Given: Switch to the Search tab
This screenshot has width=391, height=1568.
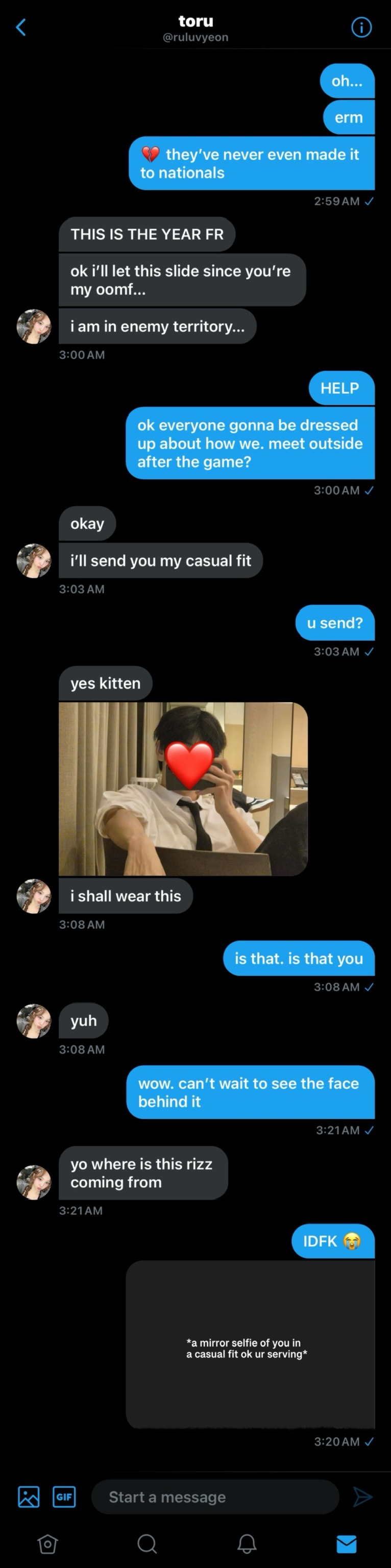Looking at the screenshot, I should [x=147, y=1543].
